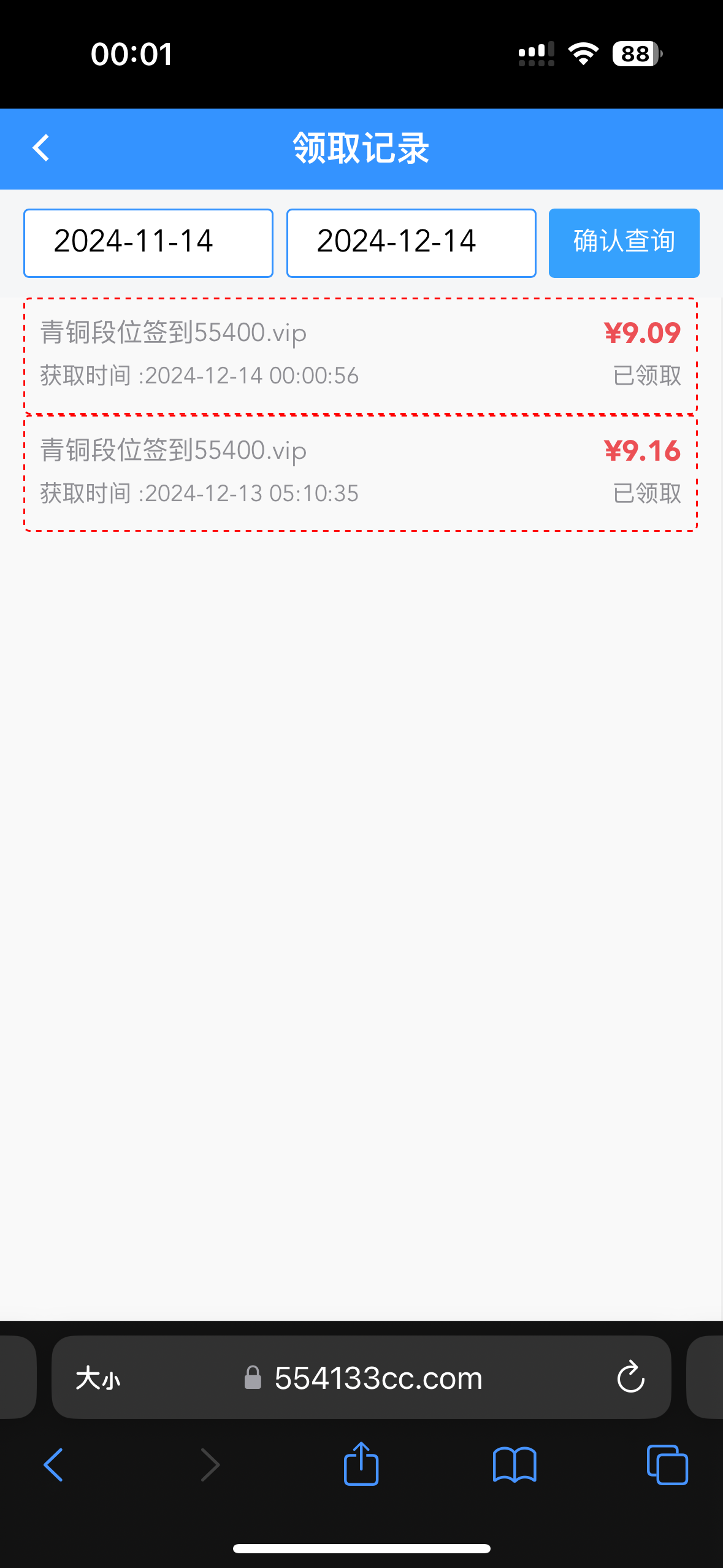The image size is (723, 1568).
Task: Tap the 确认查询 button
Action: click(624, 243)
